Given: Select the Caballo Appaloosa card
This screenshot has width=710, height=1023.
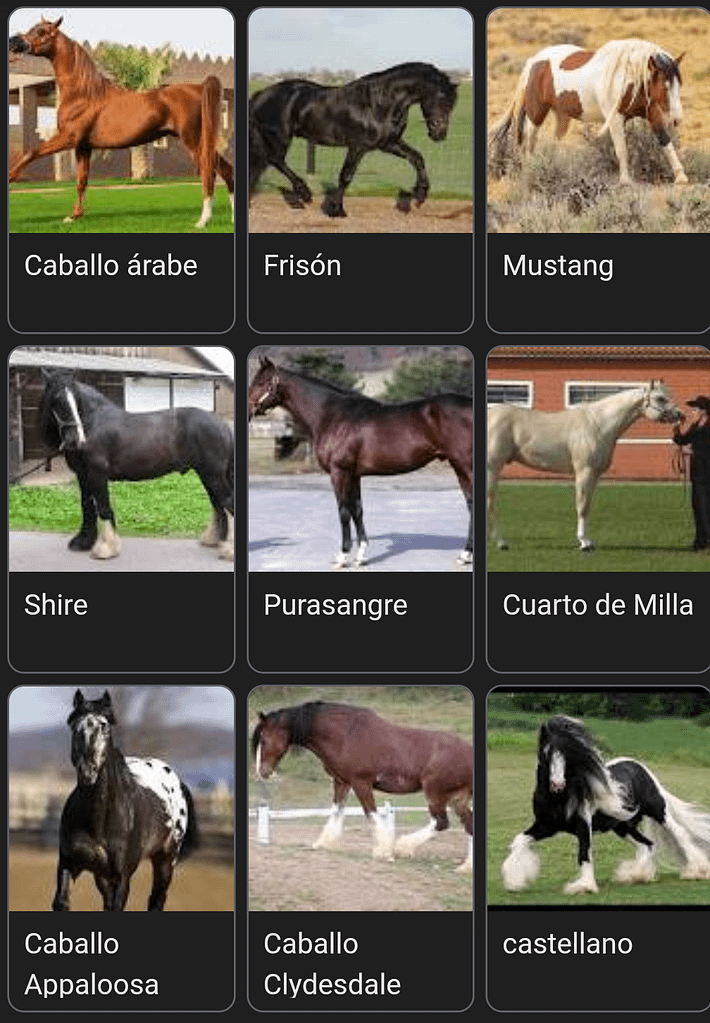Looking at the screenshot, I should click(x=121, y=848).
